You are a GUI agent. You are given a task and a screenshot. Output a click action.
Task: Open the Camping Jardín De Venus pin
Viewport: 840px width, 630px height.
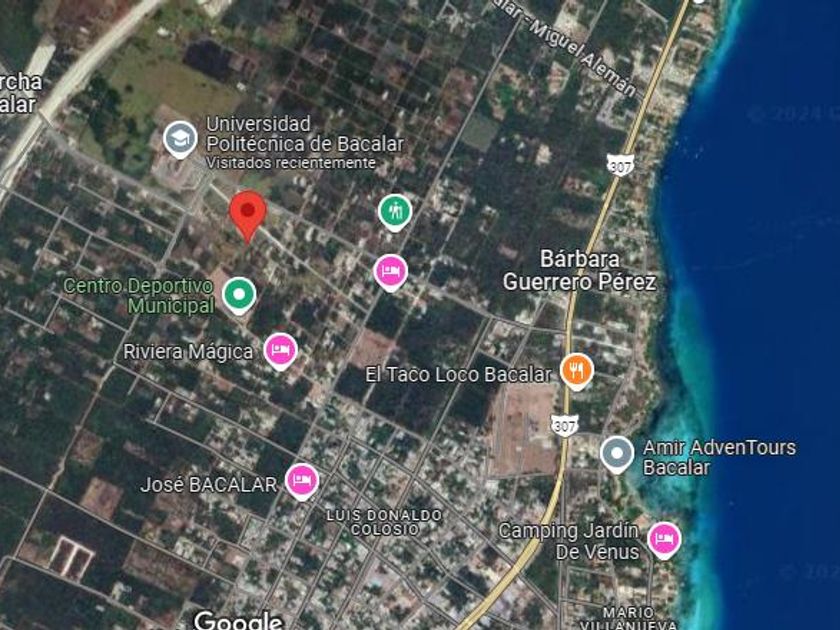[664, 540]
